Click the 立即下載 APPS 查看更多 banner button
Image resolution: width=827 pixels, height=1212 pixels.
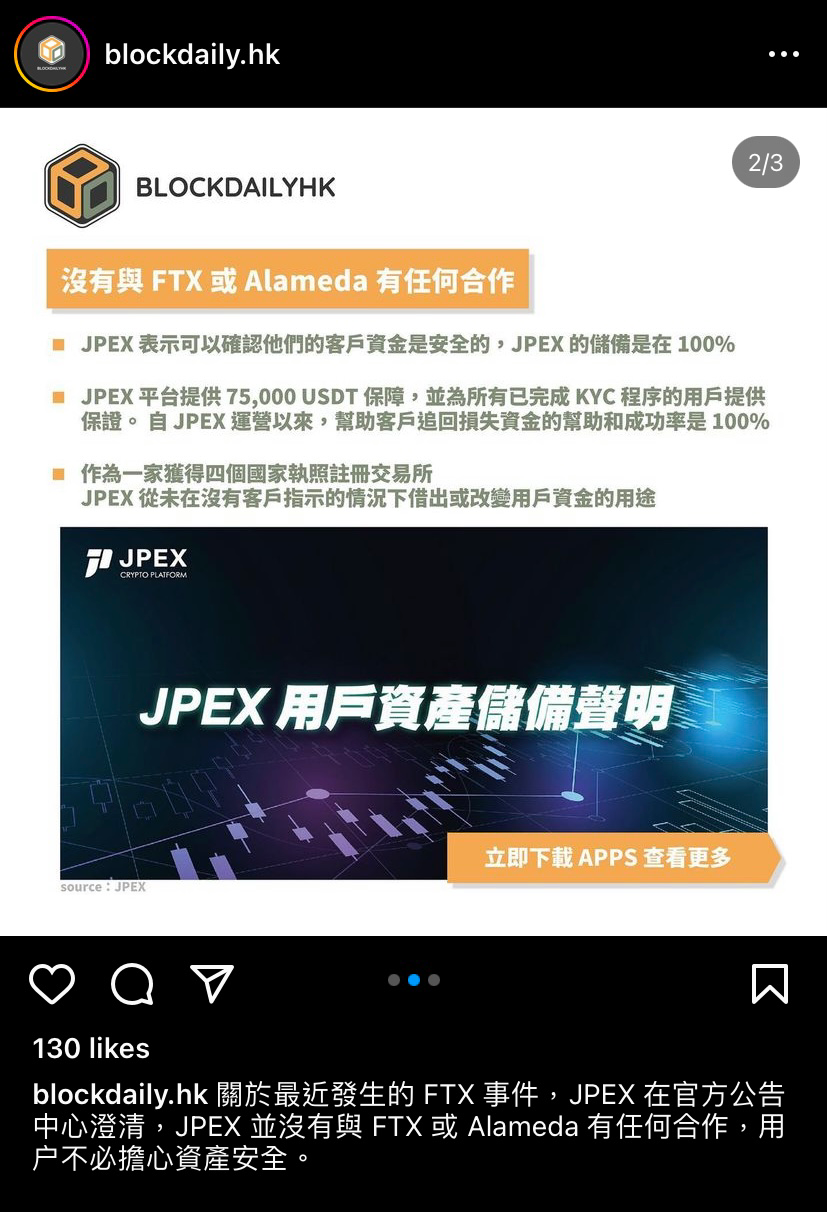(x=608, y=857)
